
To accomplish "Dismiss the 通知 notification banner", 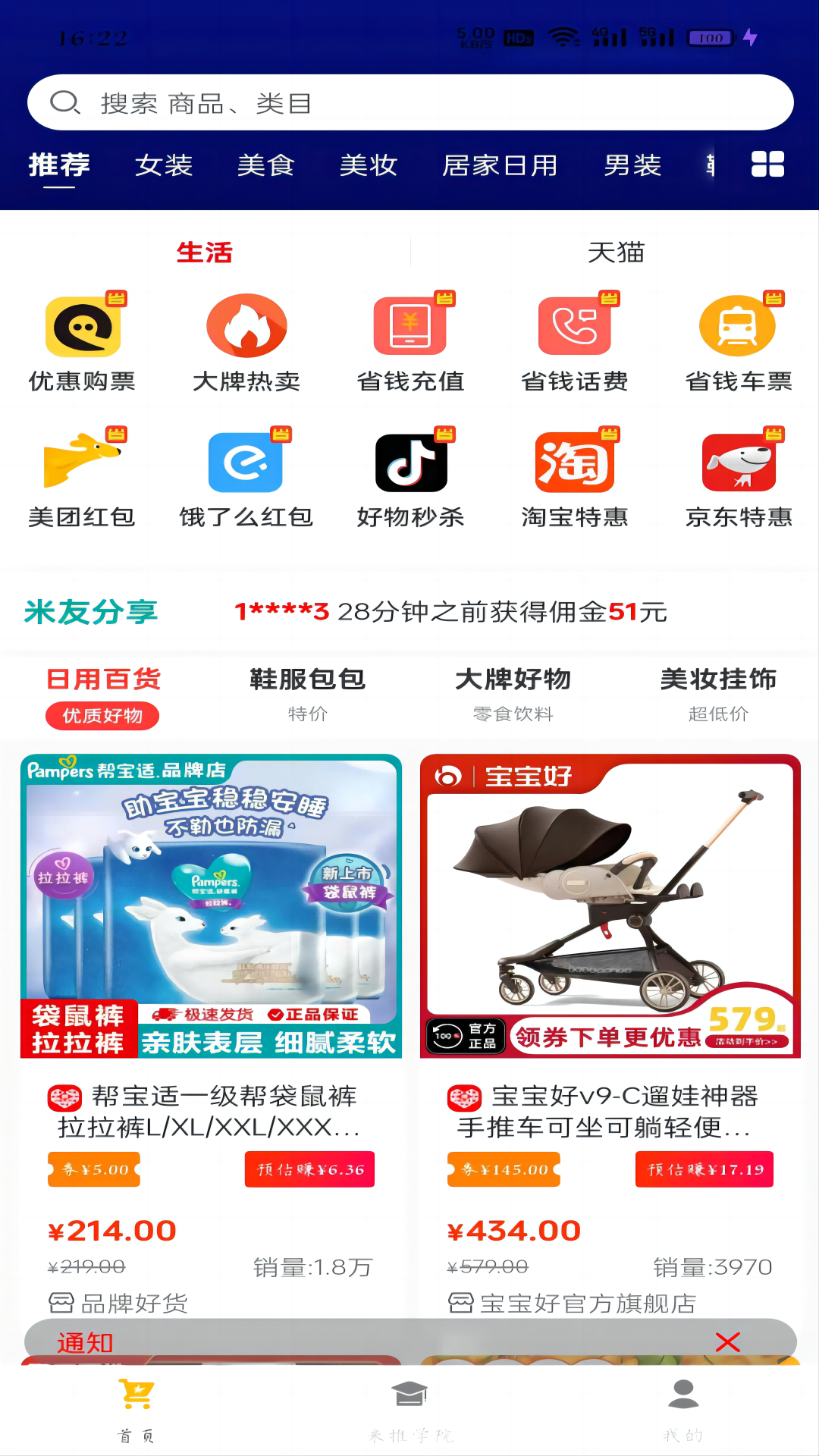I will 726,1344.
